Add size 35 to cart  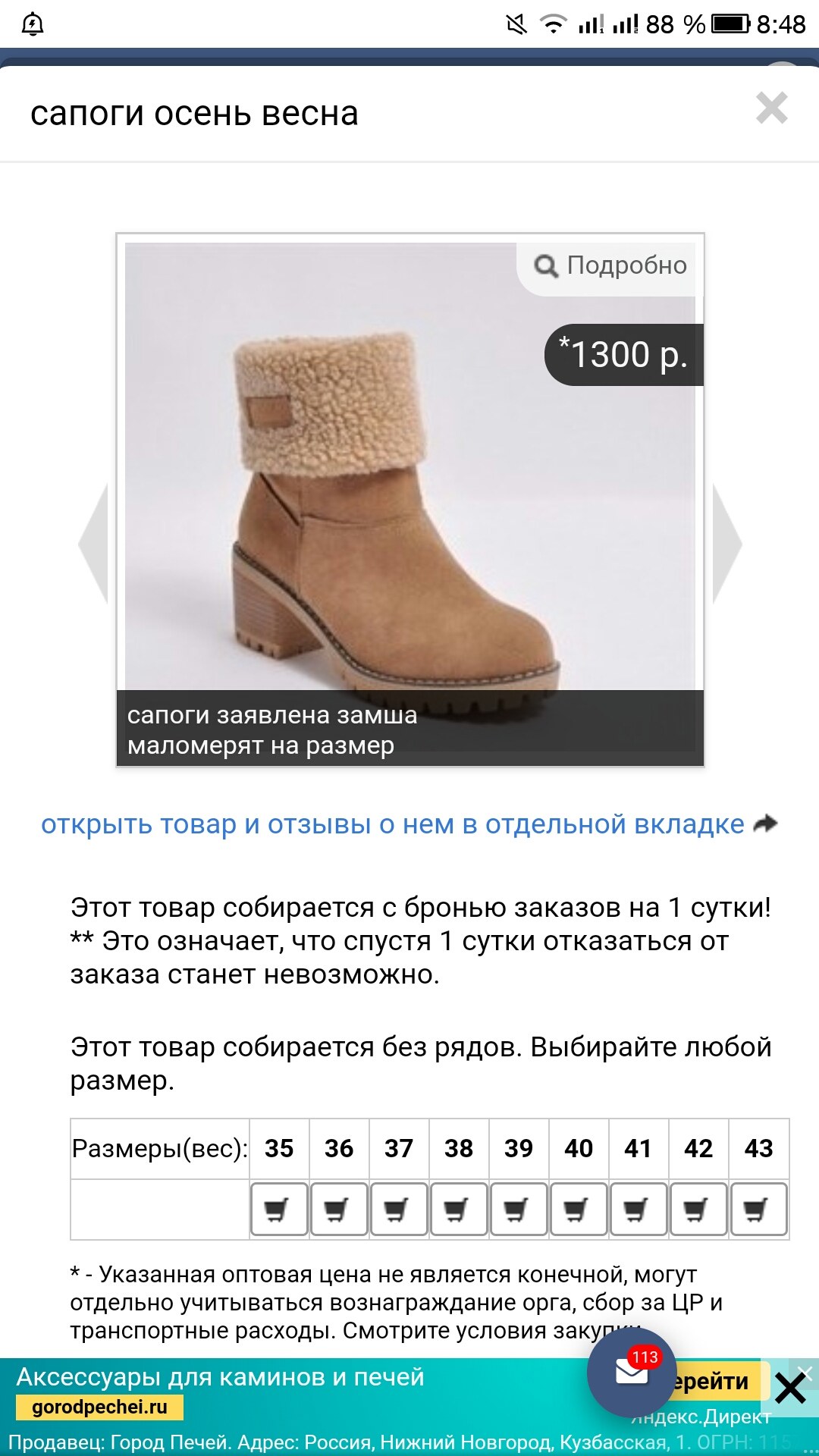(x=279, y=1209)
